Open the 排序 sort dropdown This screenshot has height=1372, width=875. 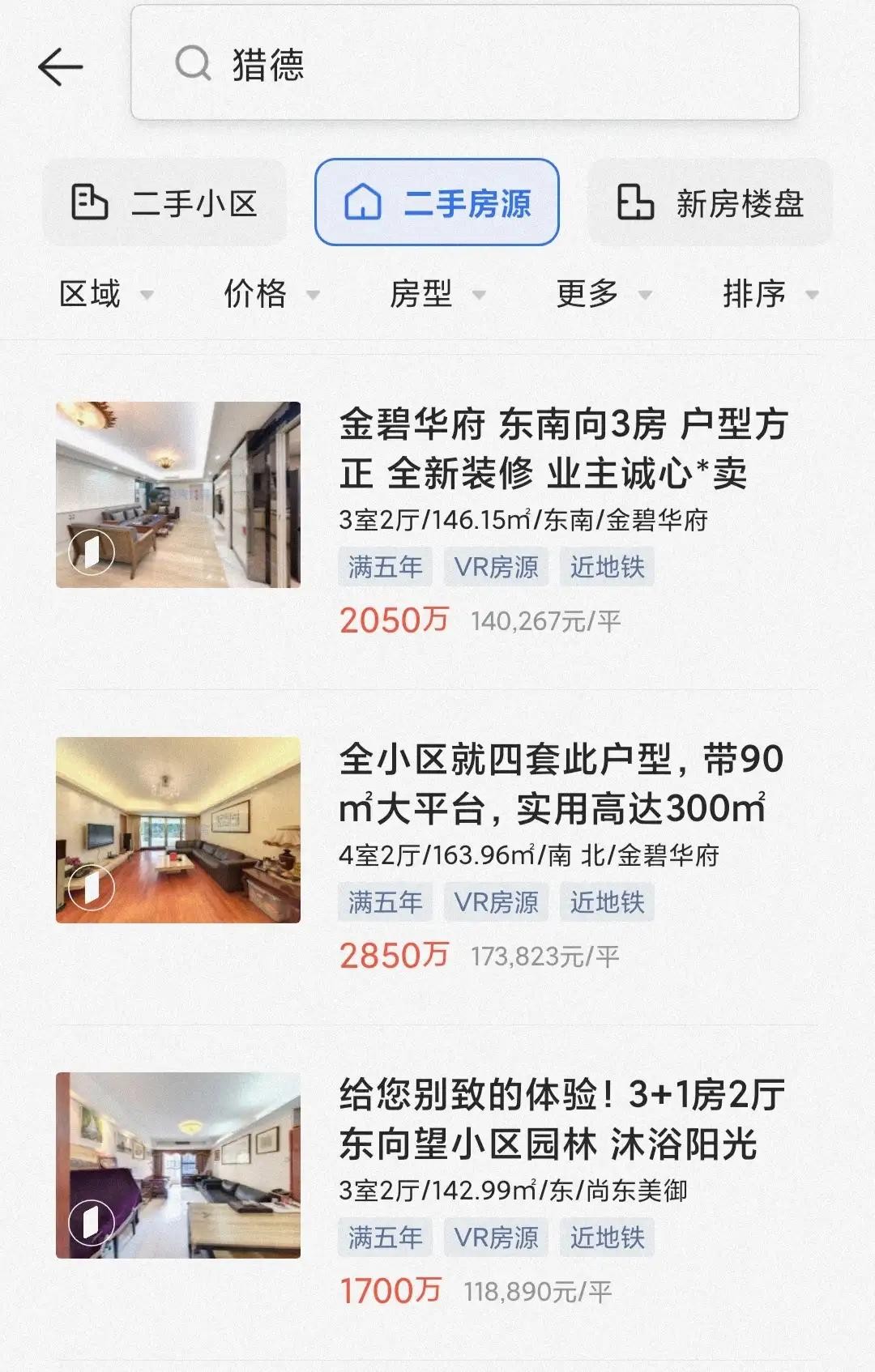point(770,293)
